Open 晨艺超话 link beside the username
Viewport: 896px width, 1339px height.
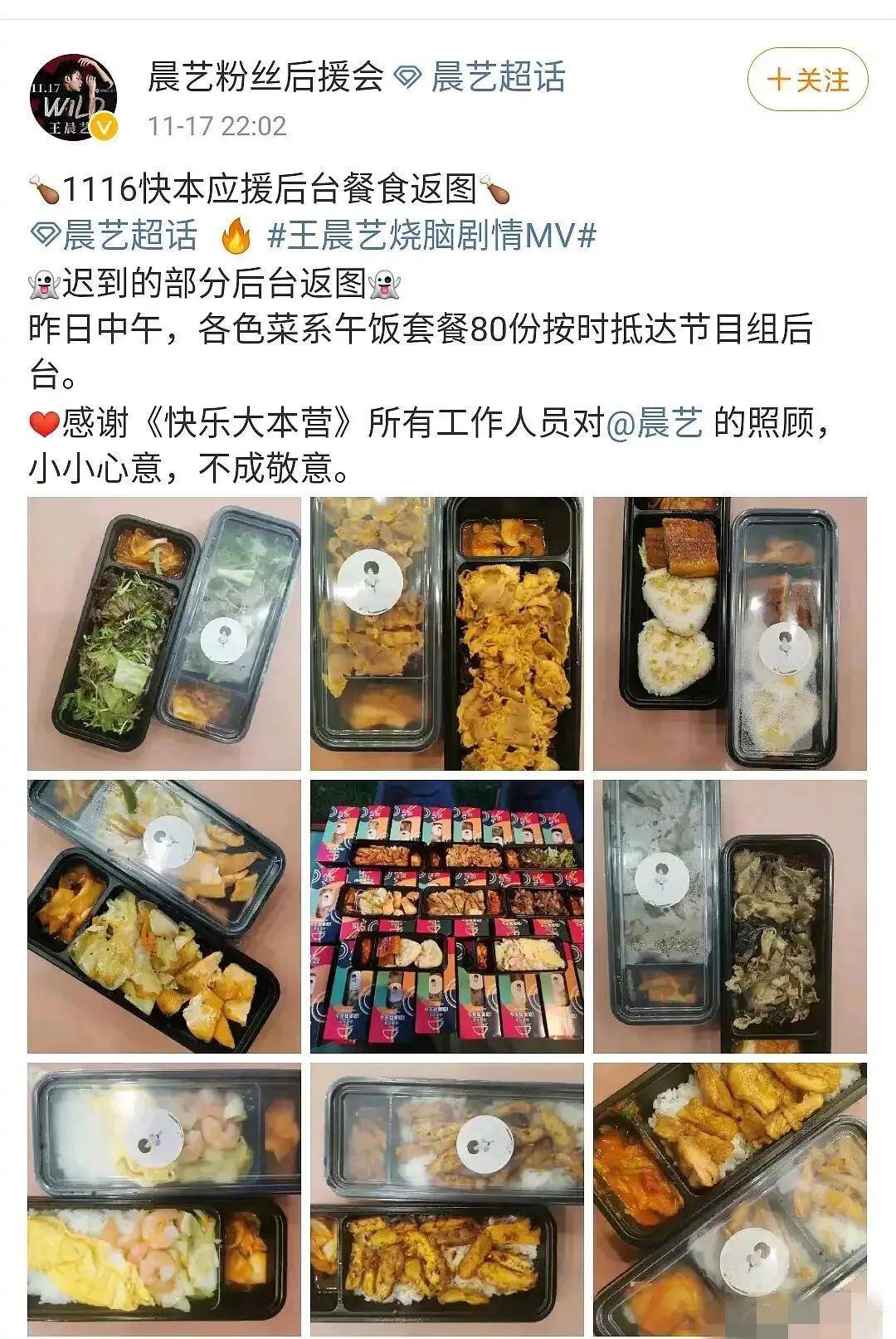[498, 77]
